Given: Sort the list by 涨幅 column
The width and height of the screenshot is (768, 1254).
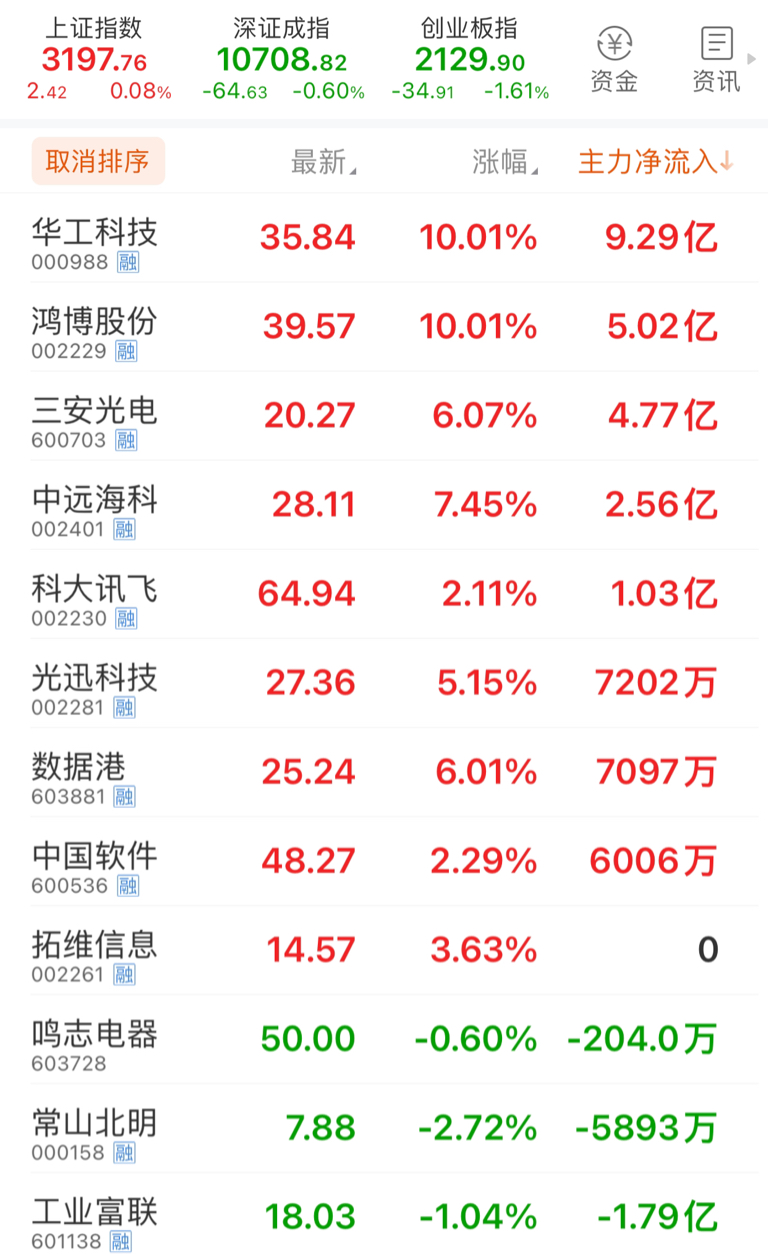Looking at the screenshot, I should (x=505, y=162).
